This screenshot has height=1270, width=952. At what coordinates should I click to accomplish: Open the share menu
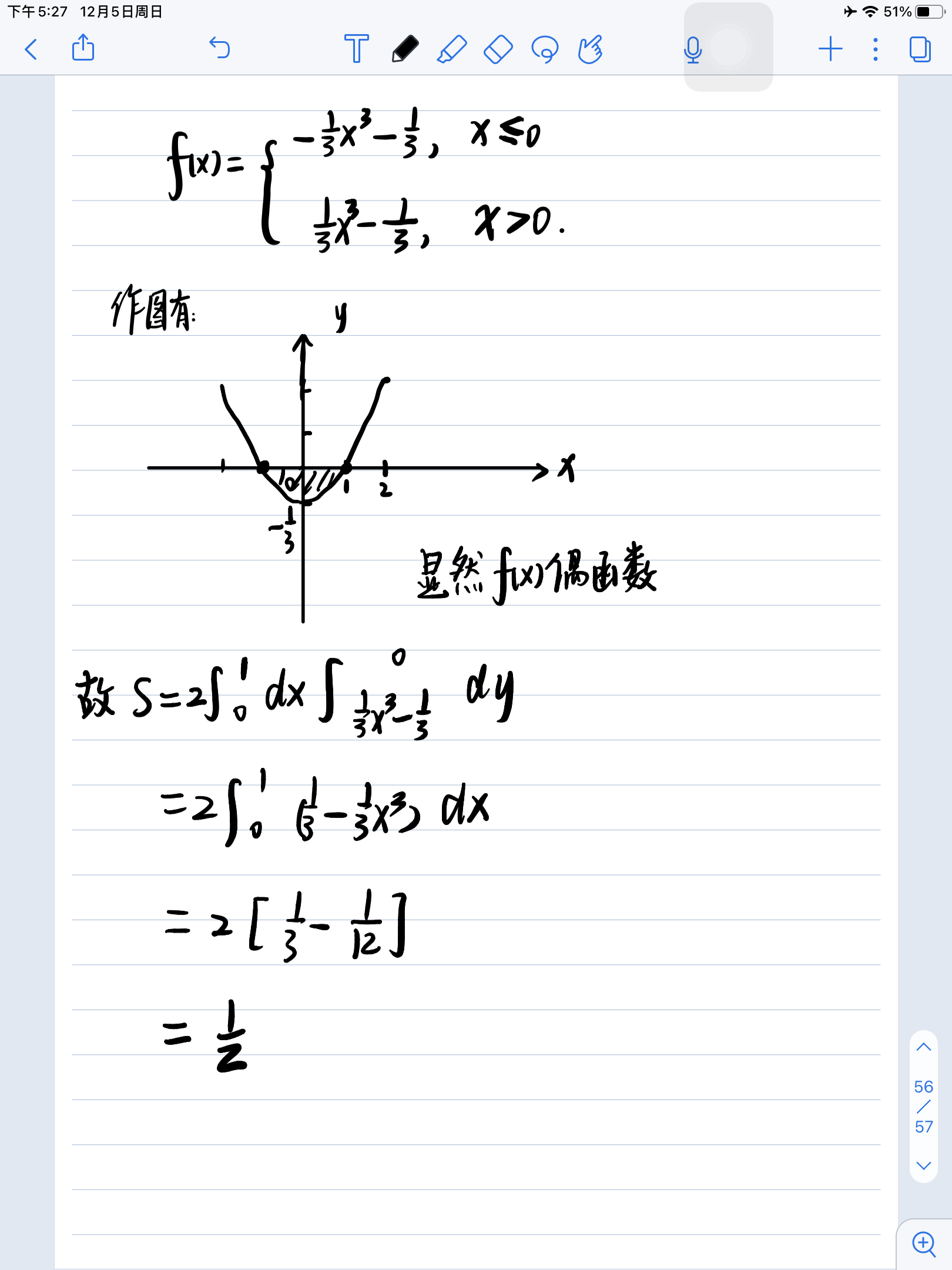[x=83, y=48]
